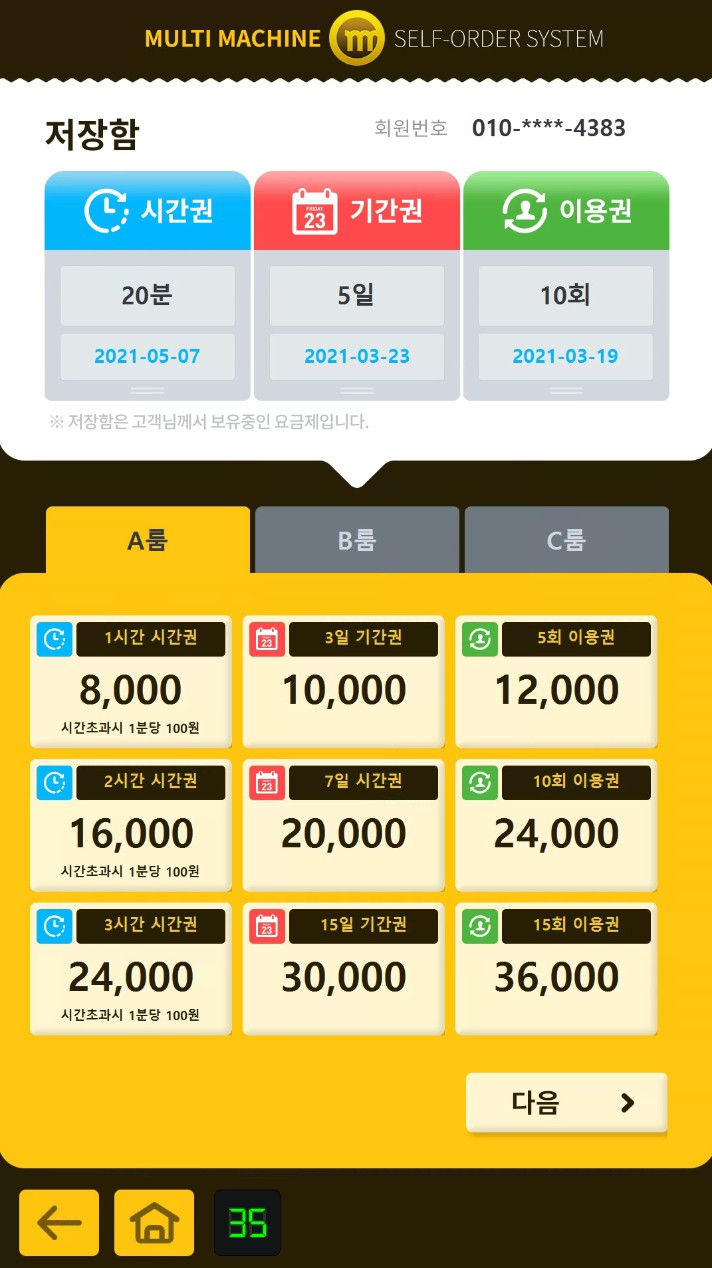Go back with the arrow button

click(59, 1222)
